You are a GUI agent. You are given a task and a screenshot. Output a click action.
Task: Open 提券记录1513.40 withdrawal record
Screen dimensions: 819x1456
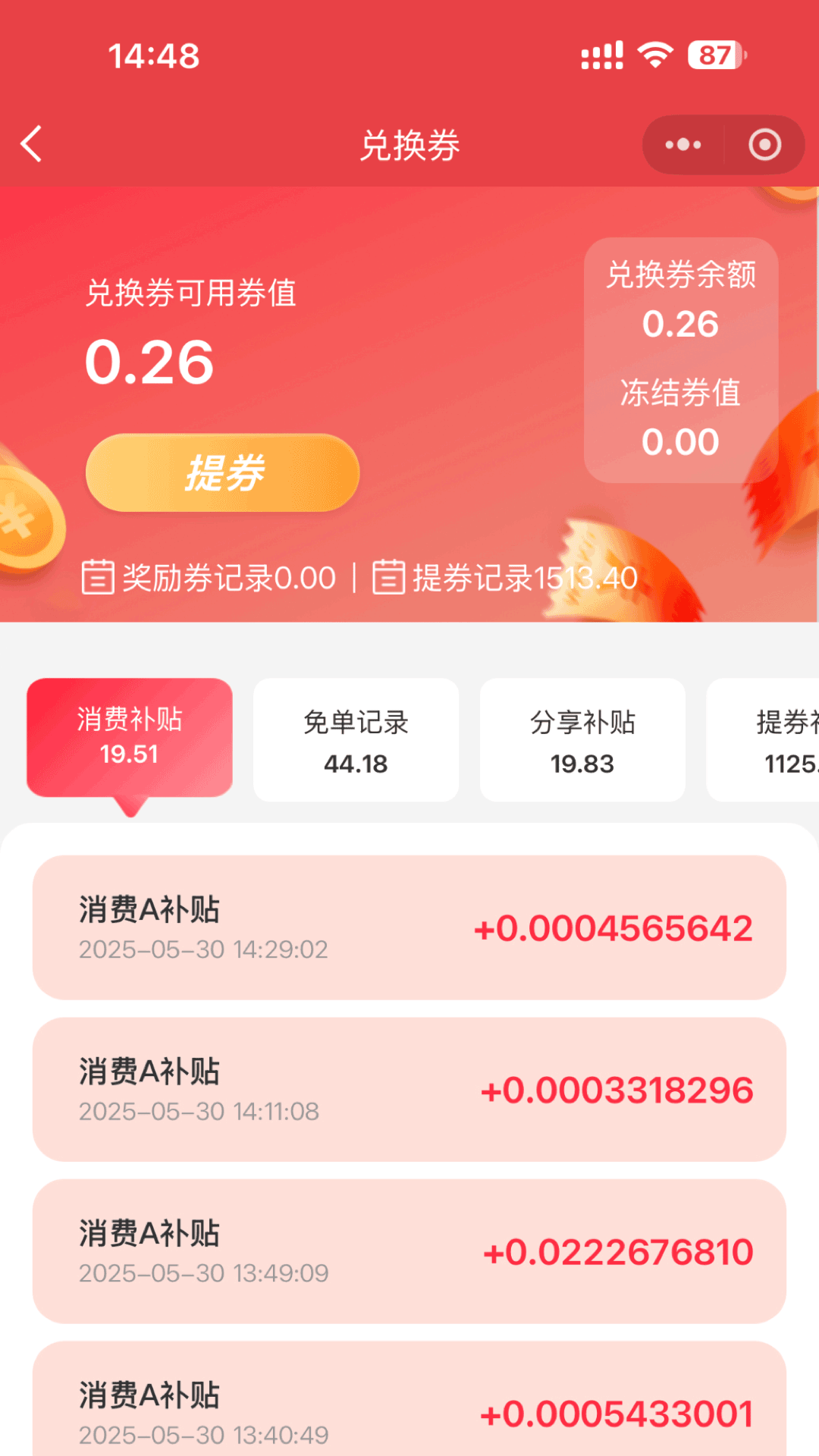pyautogui.click(x=523, y=577)
